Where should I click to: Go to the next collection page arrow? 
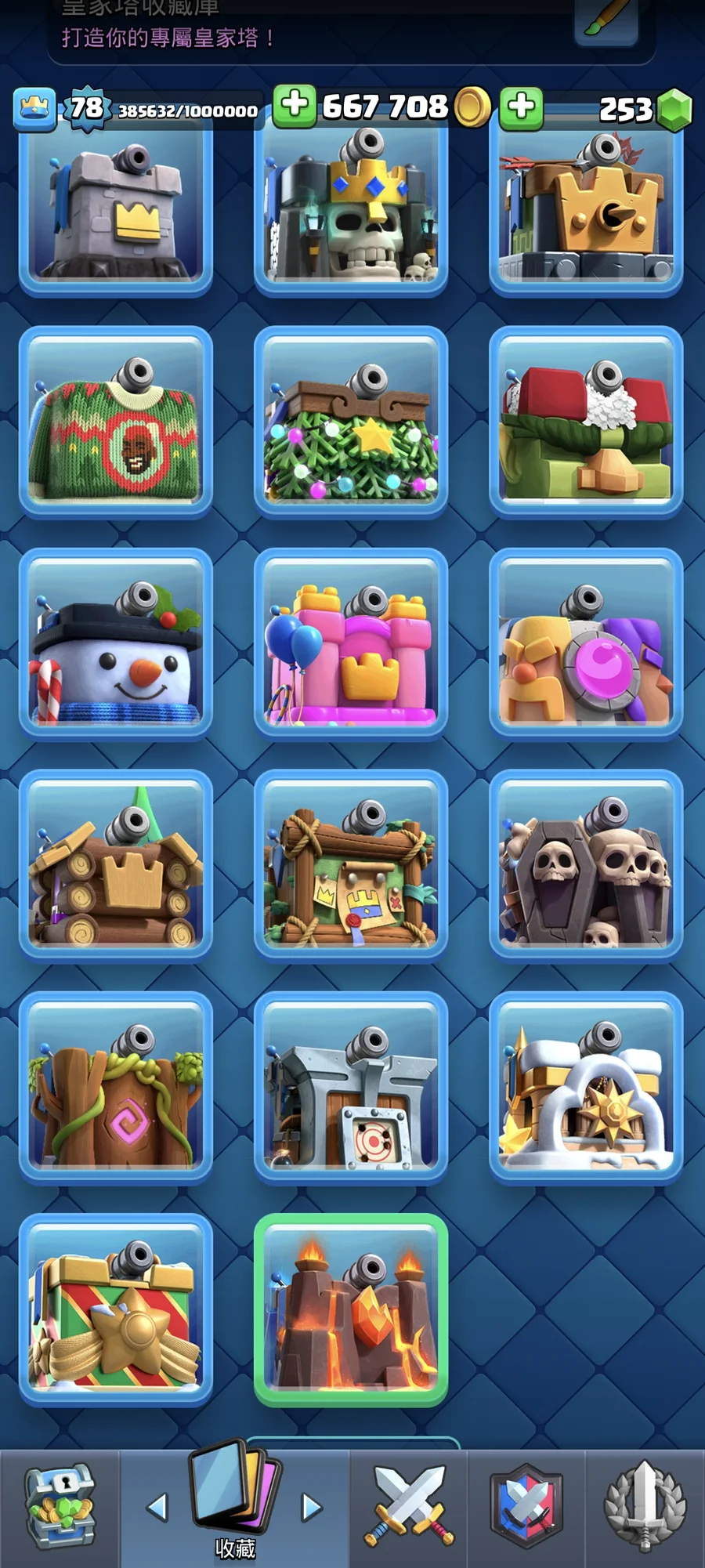pyautogui.click(x=312, y=1506)
